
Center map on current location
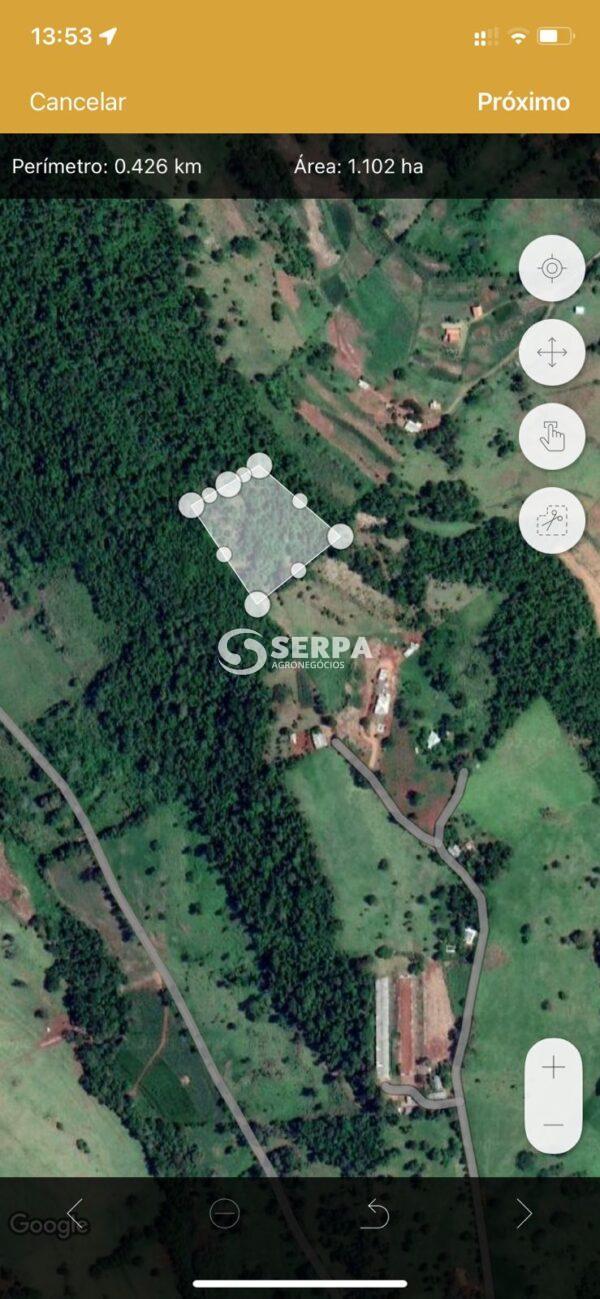[x=552, y=268]
